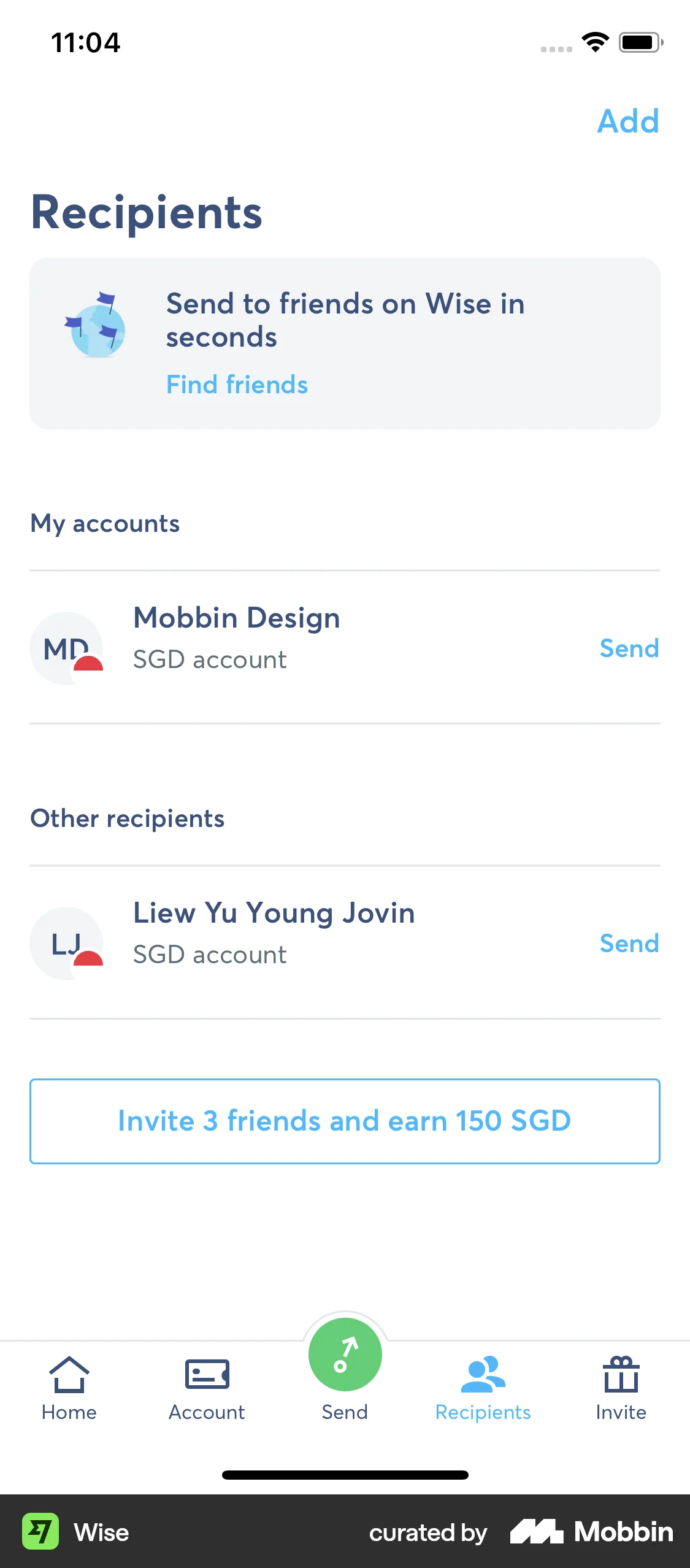Switch to the Account tab
Image resolution: width=690 pixels, height=1568 pixels.
(x=206, y=1411)
